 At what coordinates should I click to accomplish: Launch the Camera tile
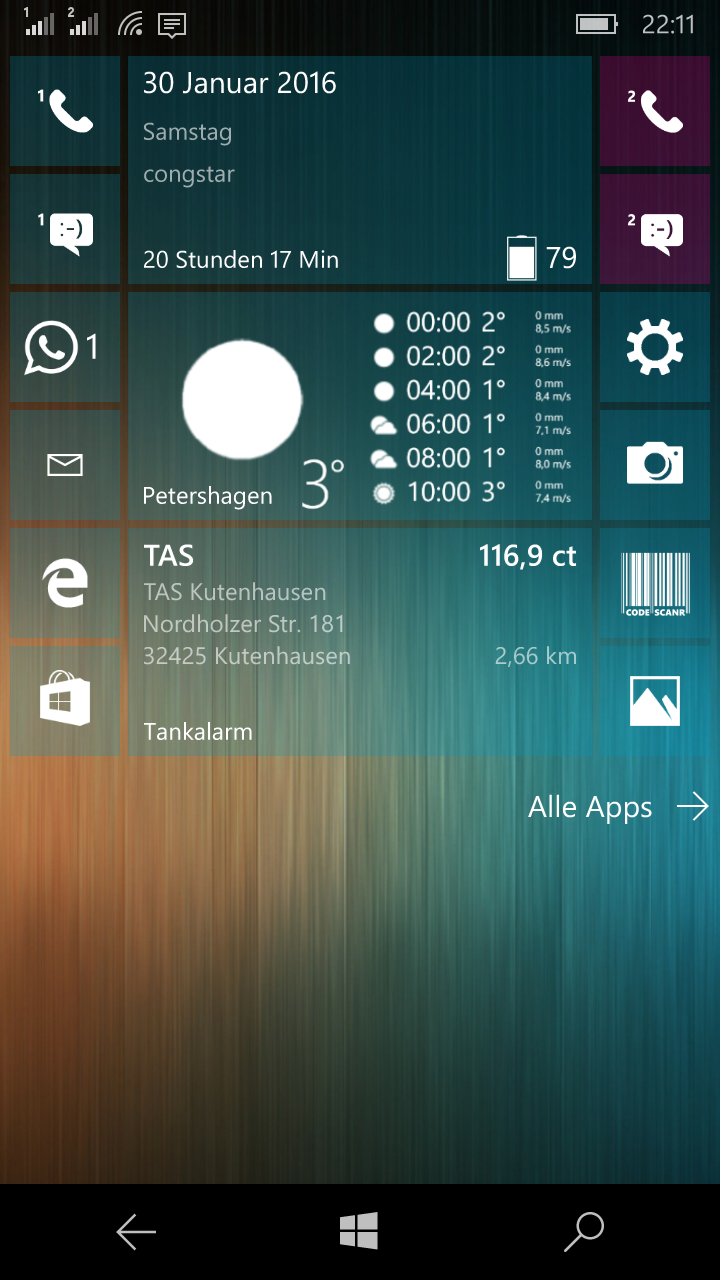pos(655,465)
